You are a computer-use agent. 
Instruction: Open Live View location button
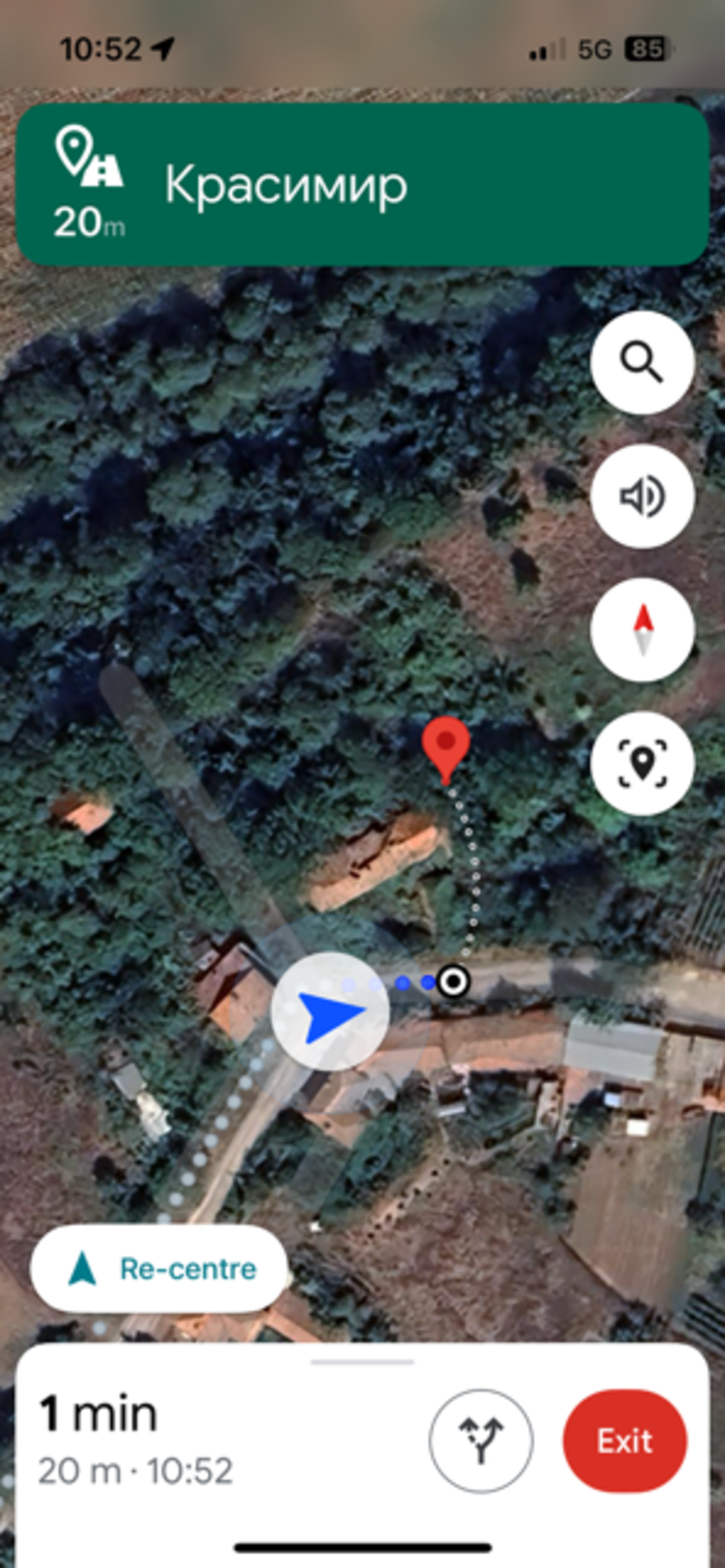click(x=643, y=762)
